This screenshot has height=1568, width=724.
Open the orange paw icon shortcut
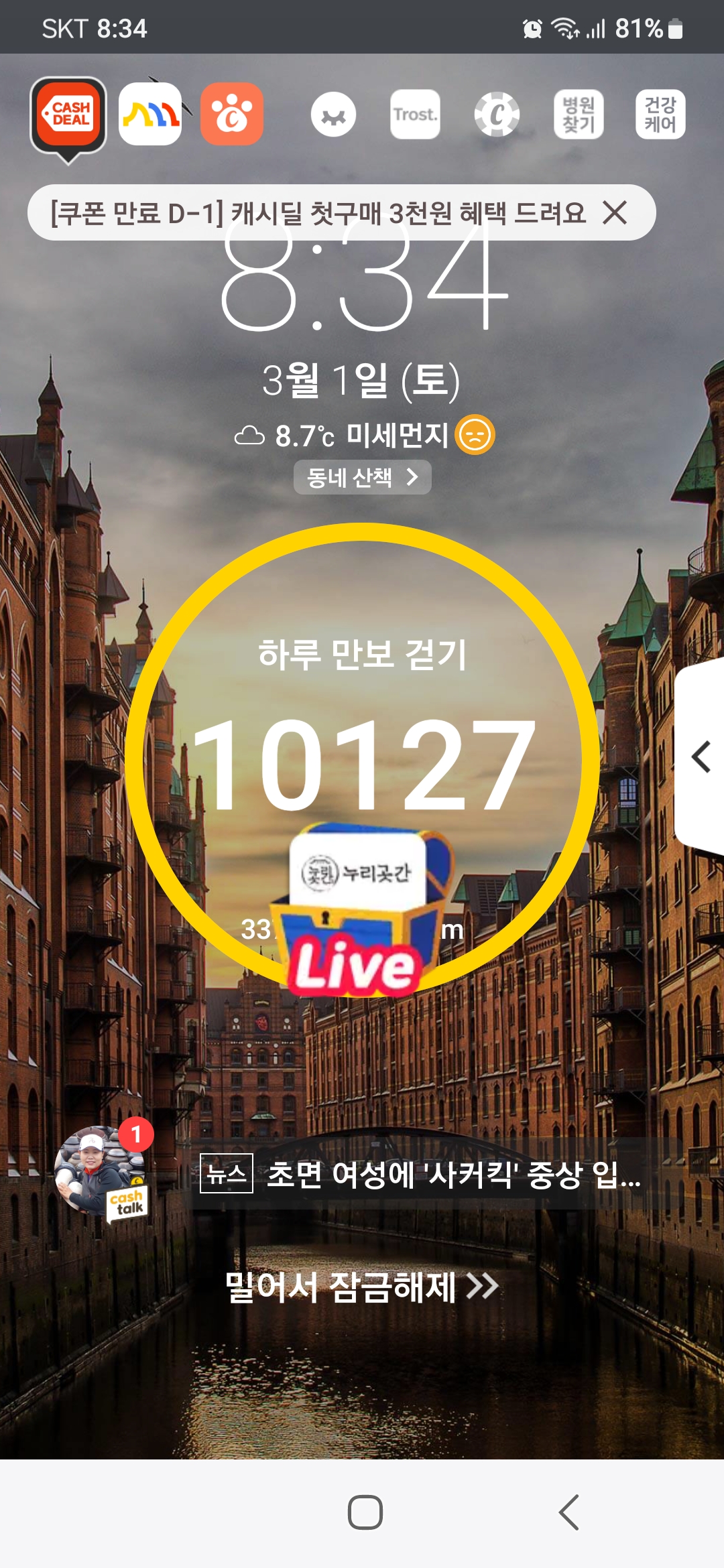231,114
